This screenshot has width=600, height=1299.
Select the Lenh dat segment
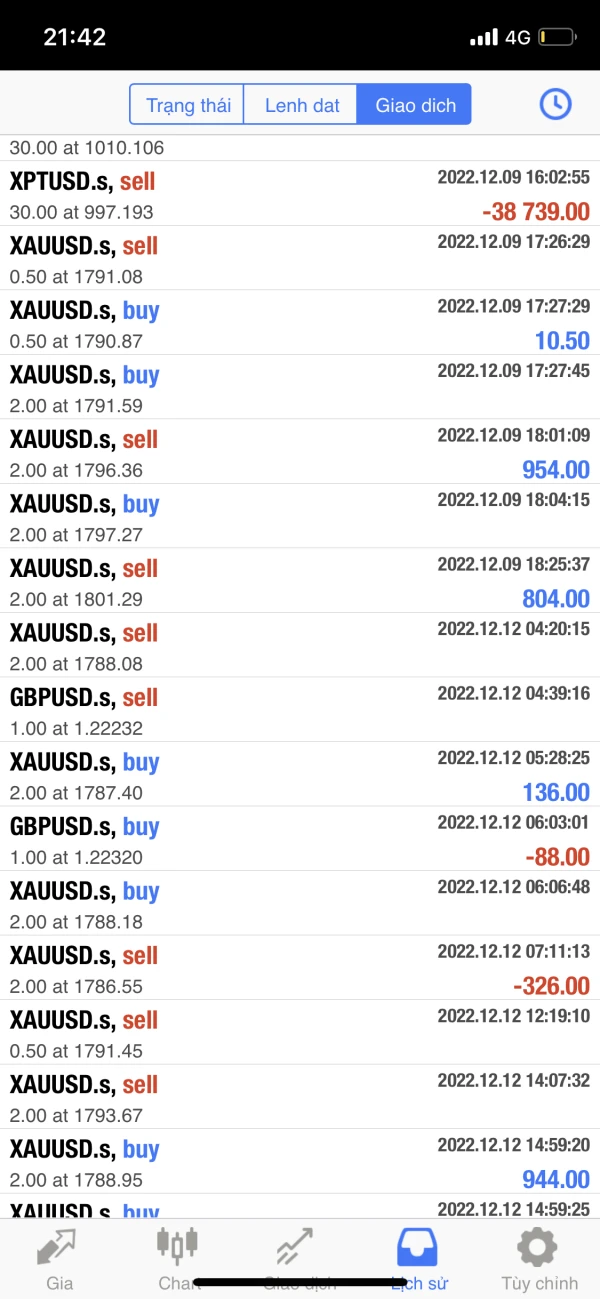[x=302, y=105]
